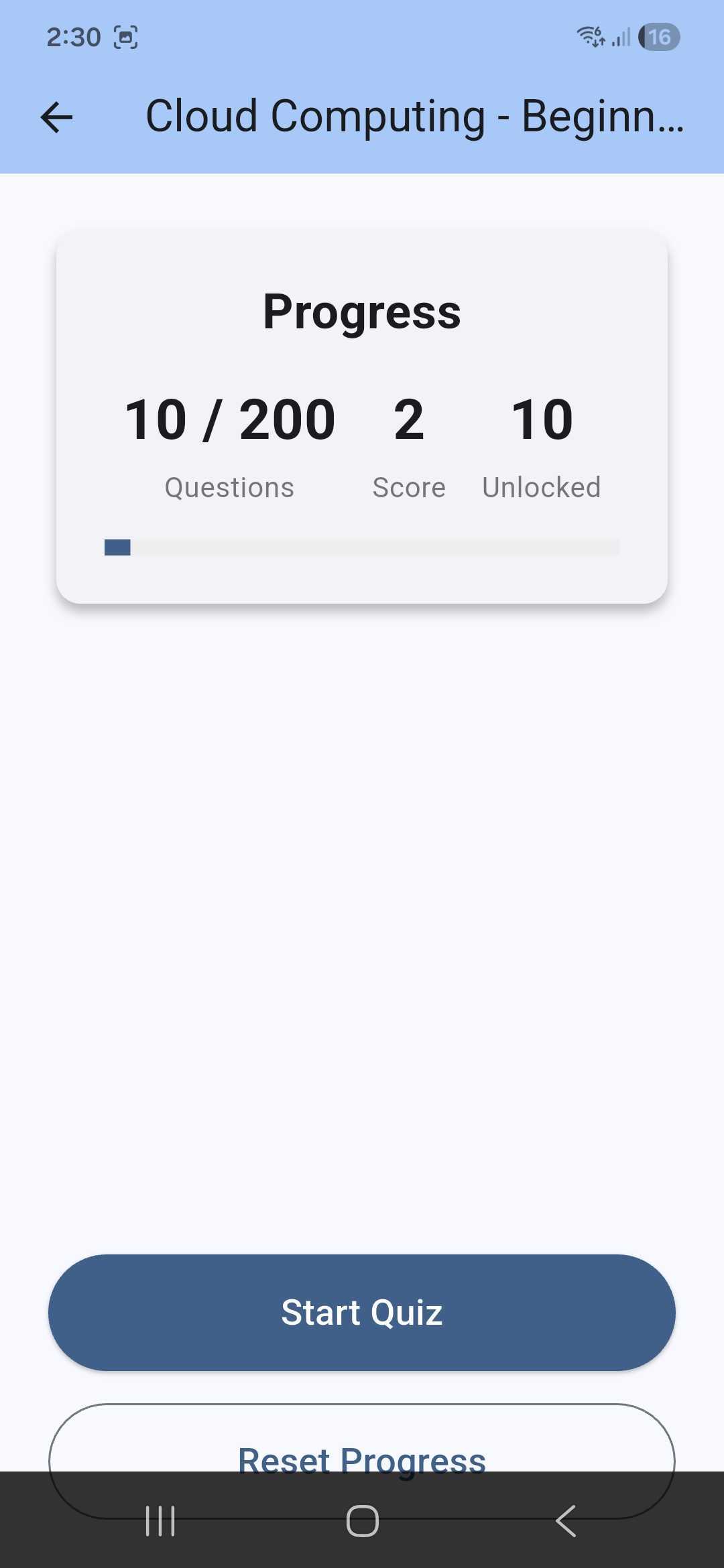Image resolution: width=724 pixels, height=1568 pixels.
Task: Select the Progress summary card
Action: coord(361,415)
